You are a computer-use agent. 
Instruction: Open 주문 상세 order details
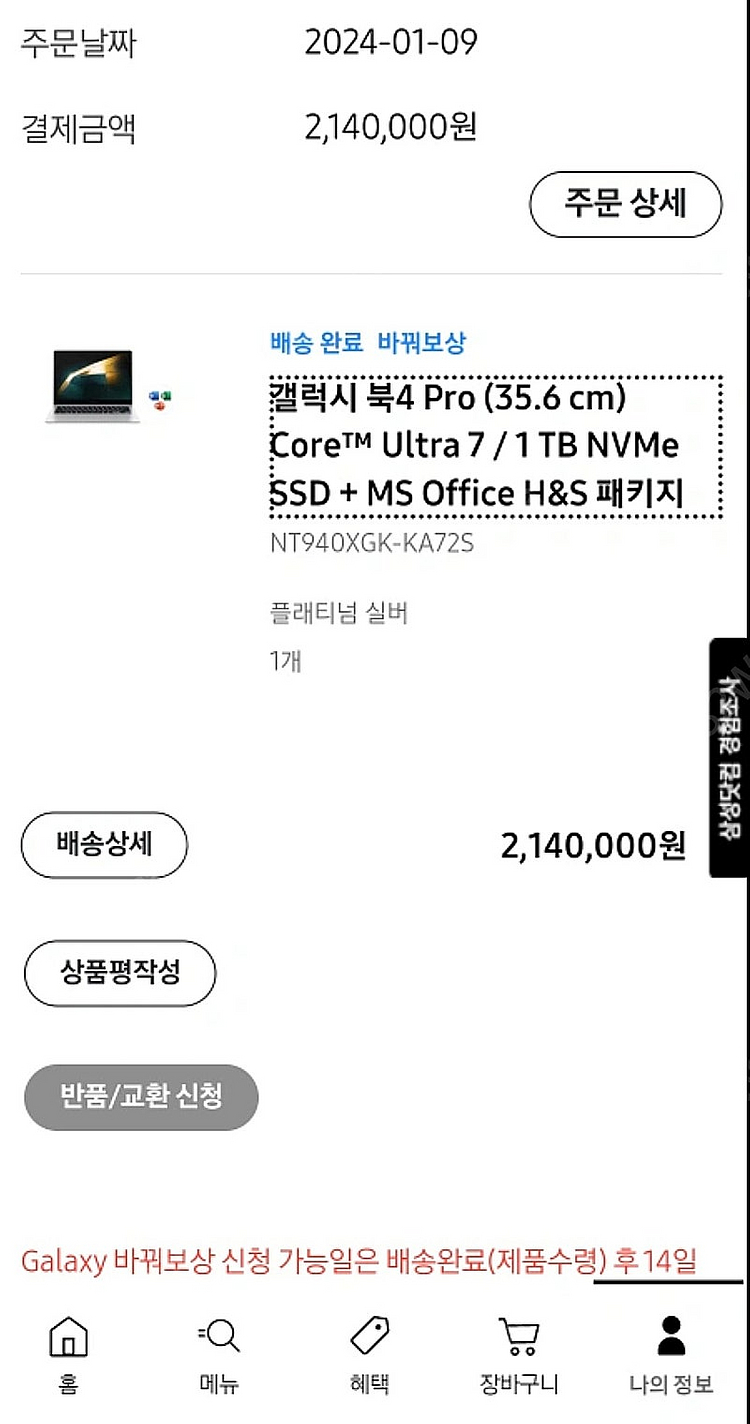(625, 205)
